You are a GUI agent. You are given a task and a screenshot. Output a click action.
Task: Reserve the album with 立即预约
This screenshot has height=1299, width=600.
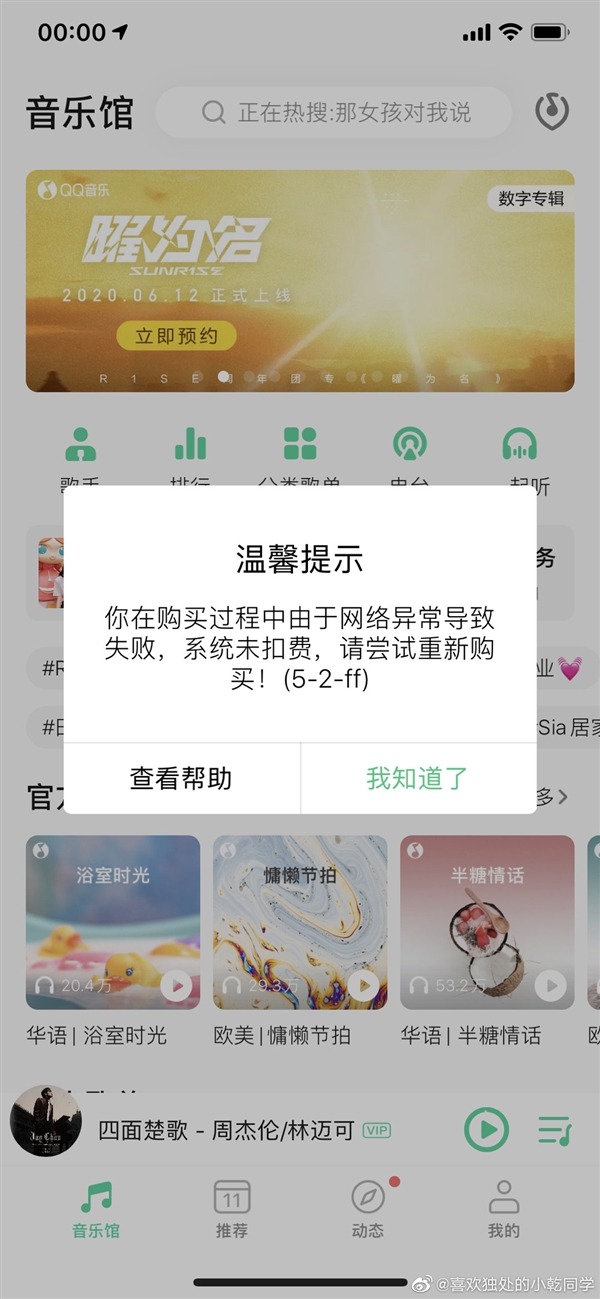176,335
